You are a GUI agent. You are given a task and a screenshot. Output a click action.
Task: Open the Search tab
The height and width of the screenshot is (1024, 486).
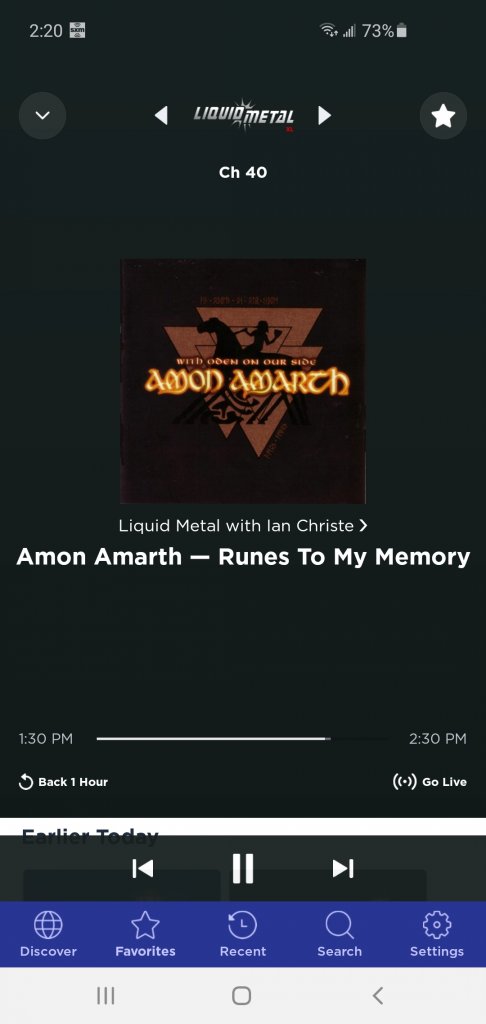pos(340,935)
